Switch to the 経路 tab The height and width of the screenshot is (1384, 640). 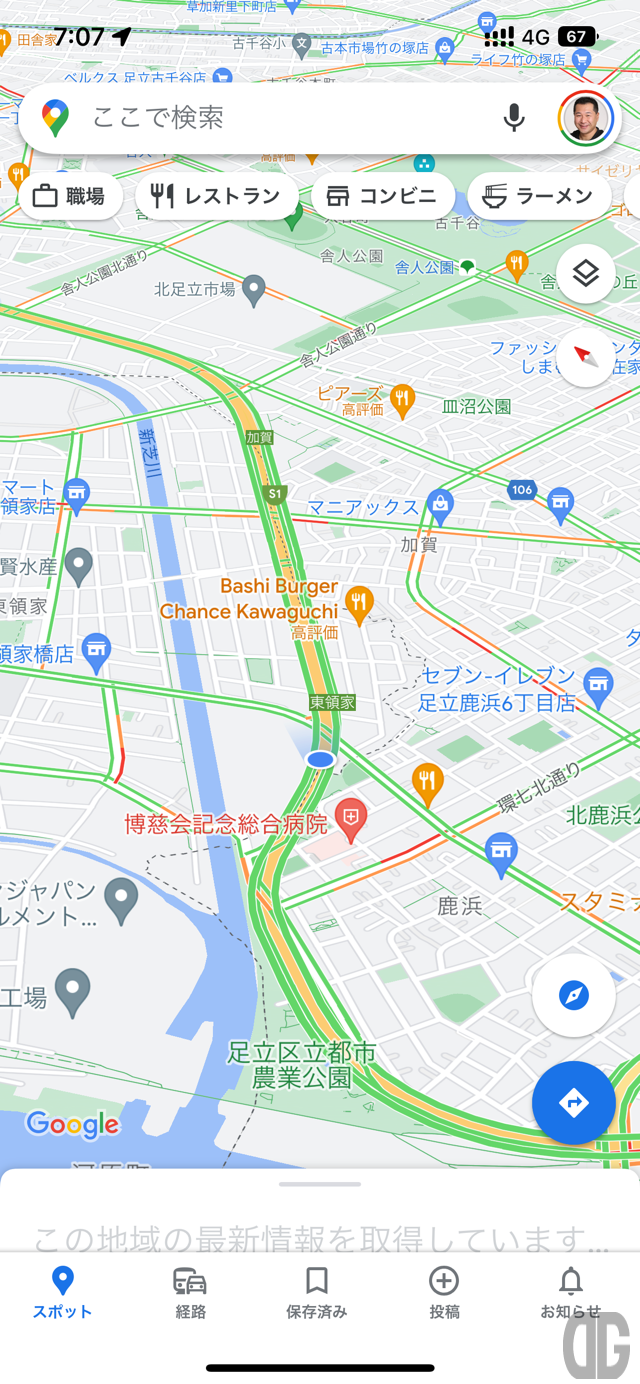pos(190,1292)
